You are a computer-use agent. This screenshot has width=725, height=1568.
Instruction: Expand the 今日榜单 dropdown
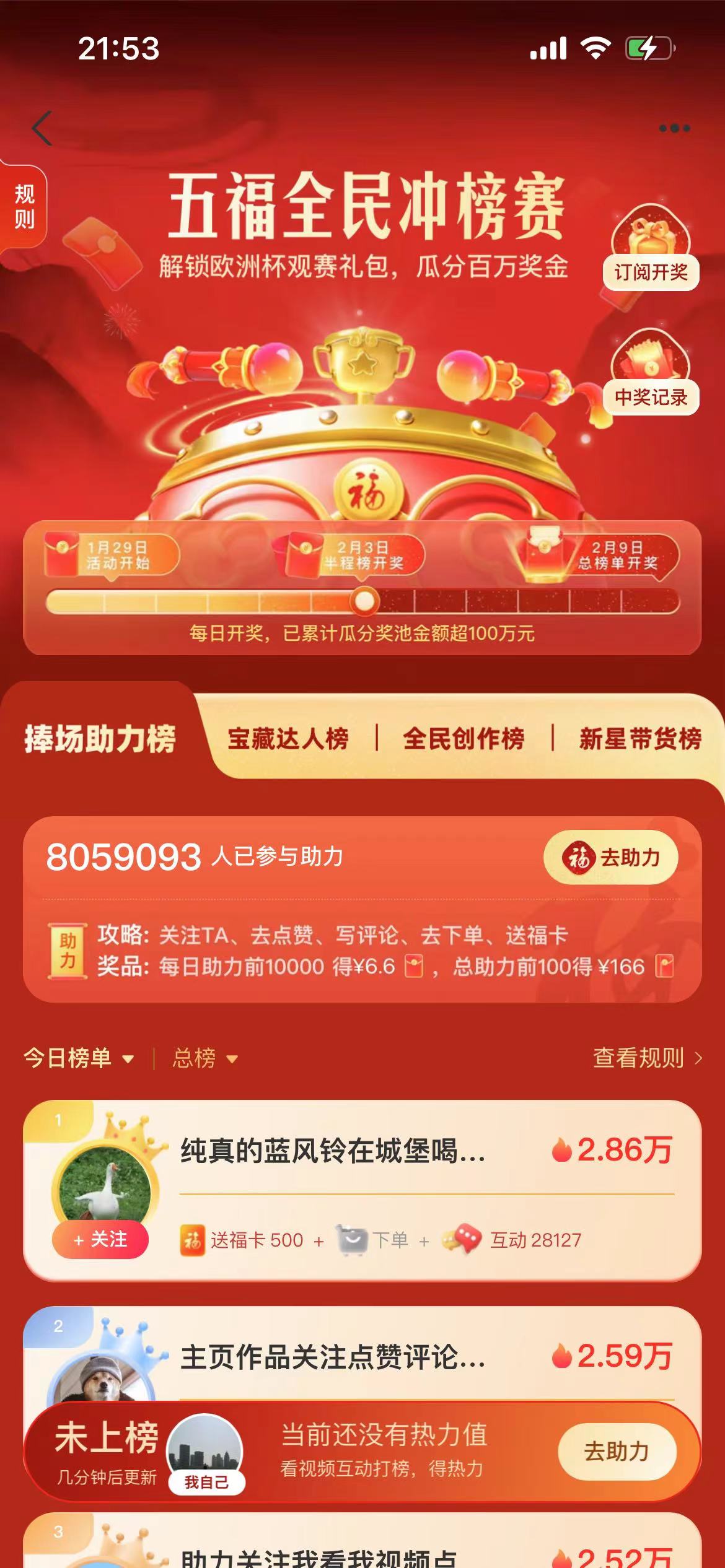(79, 1058)
